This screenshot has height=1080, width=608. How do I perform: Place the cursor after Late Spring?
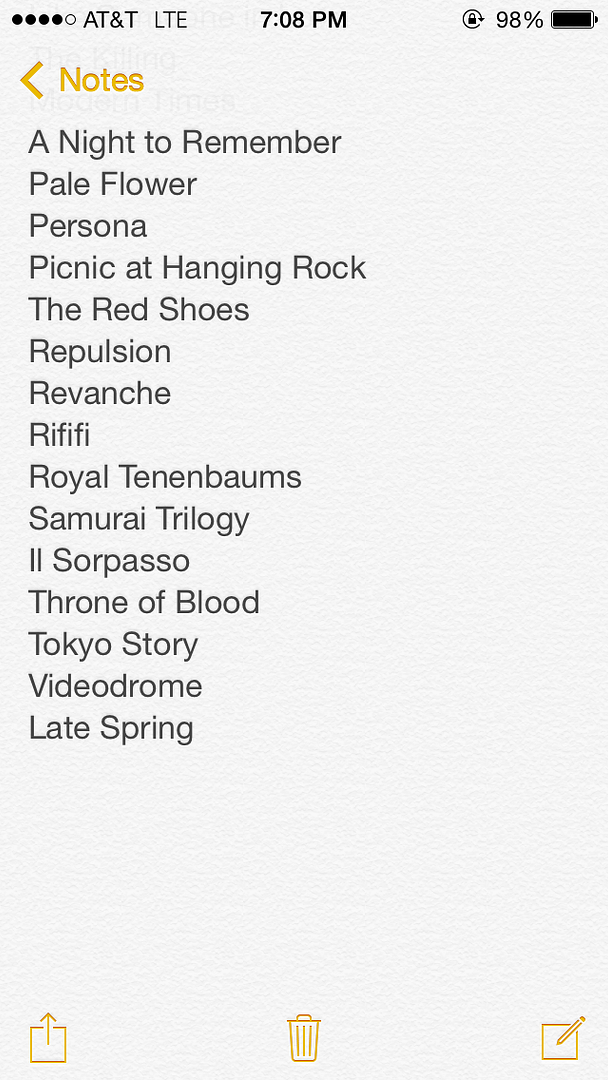[x=195, y=729]
